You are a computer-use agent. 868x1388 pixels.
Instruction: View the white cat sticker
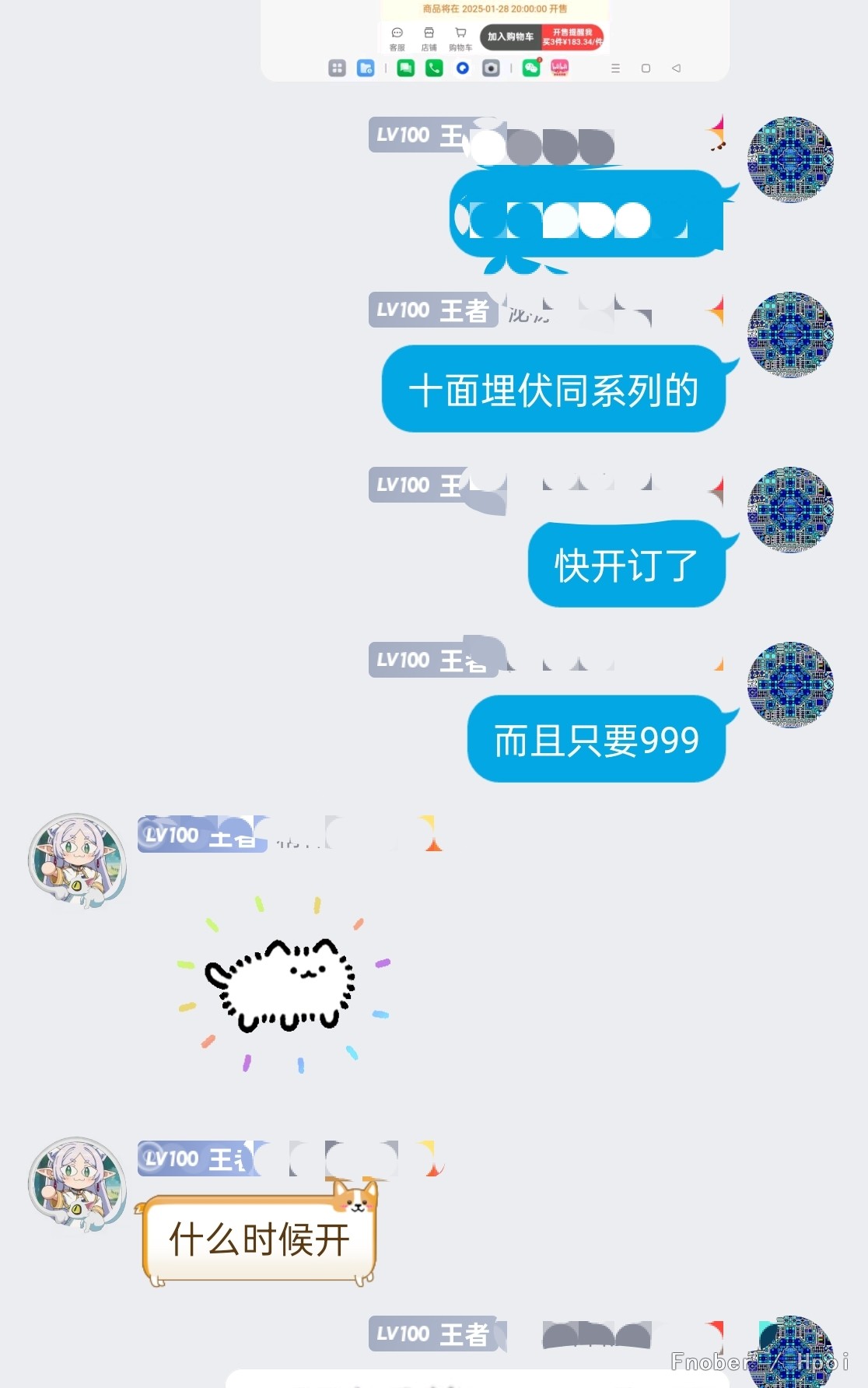[x=282, y=985]
